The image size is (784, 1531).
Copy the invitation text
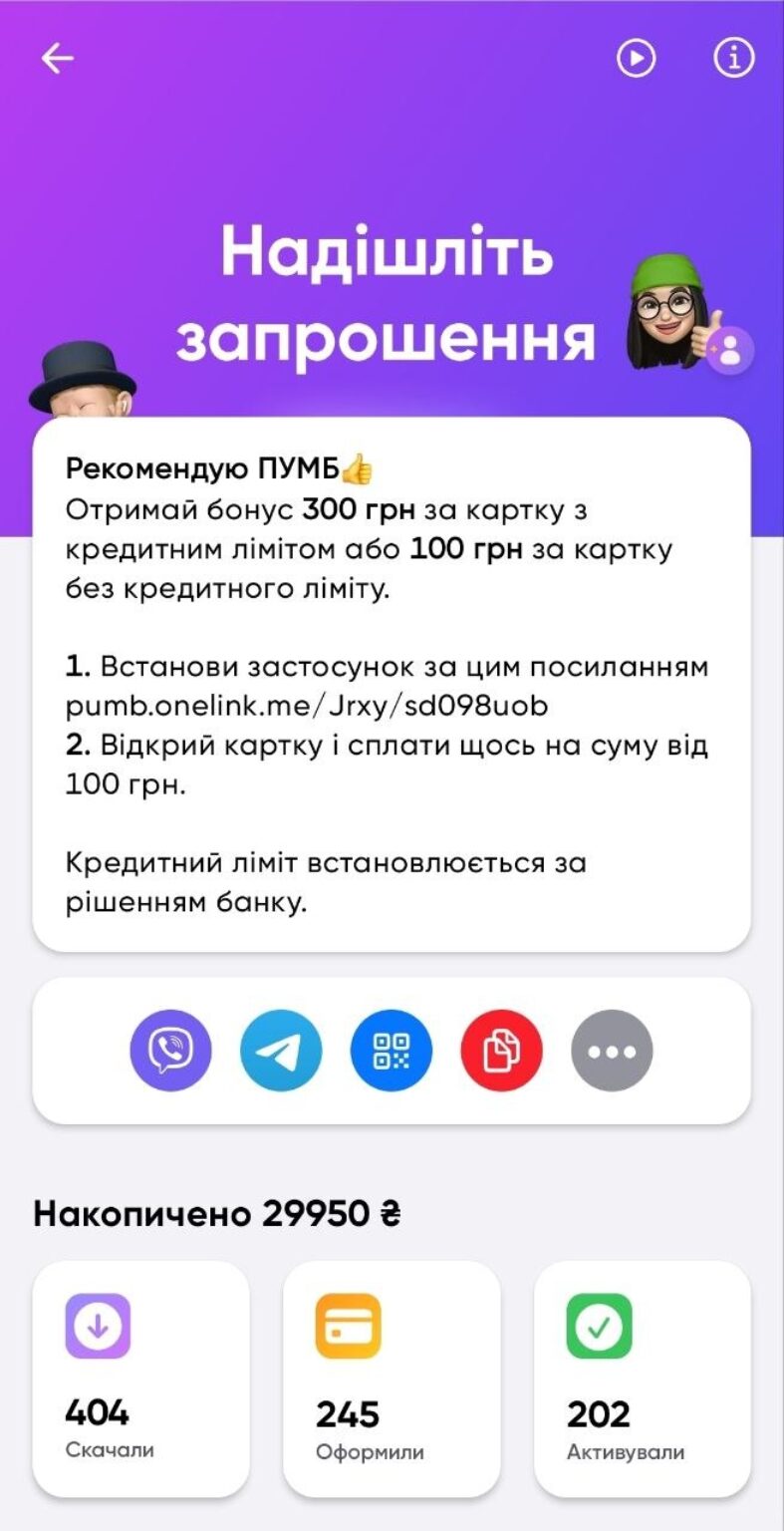pyautogui.click(x=502, y=1051)
